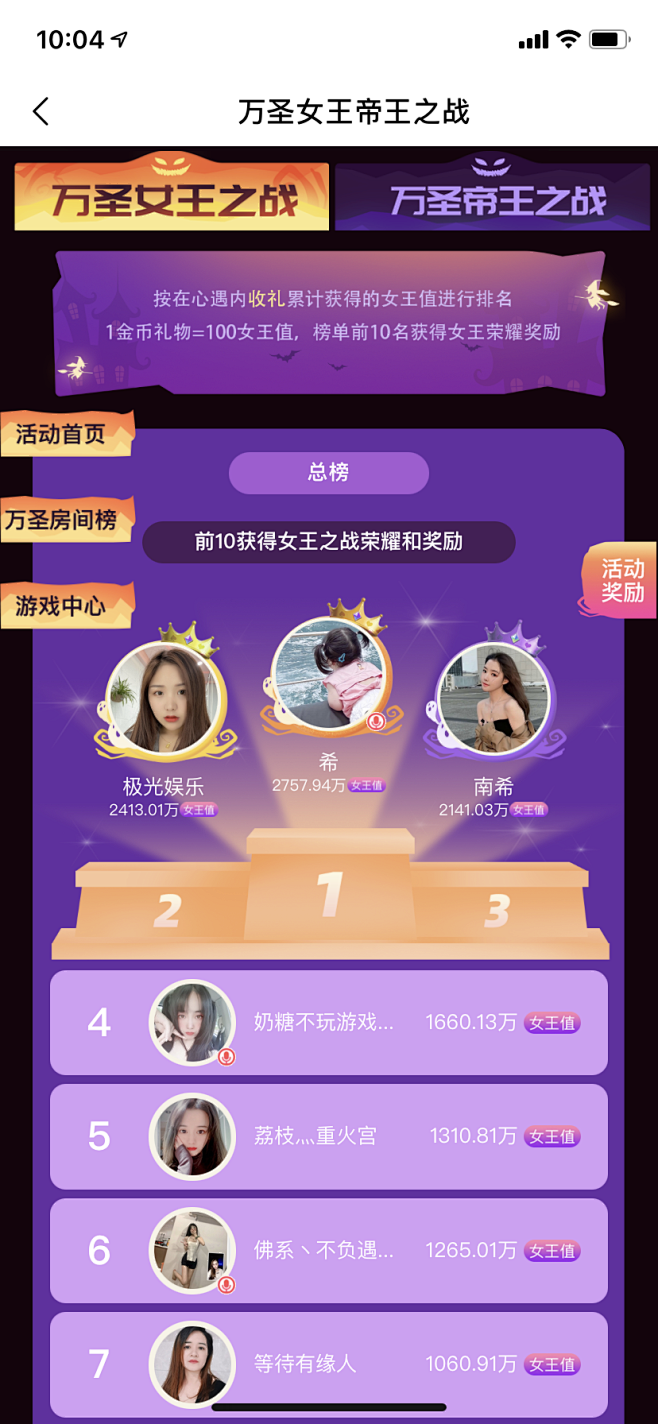Viewport: 658px width, 1424px height.
Task: Open rank 6 row 佛系丶不负遇
Action: tap(329, 1250)
